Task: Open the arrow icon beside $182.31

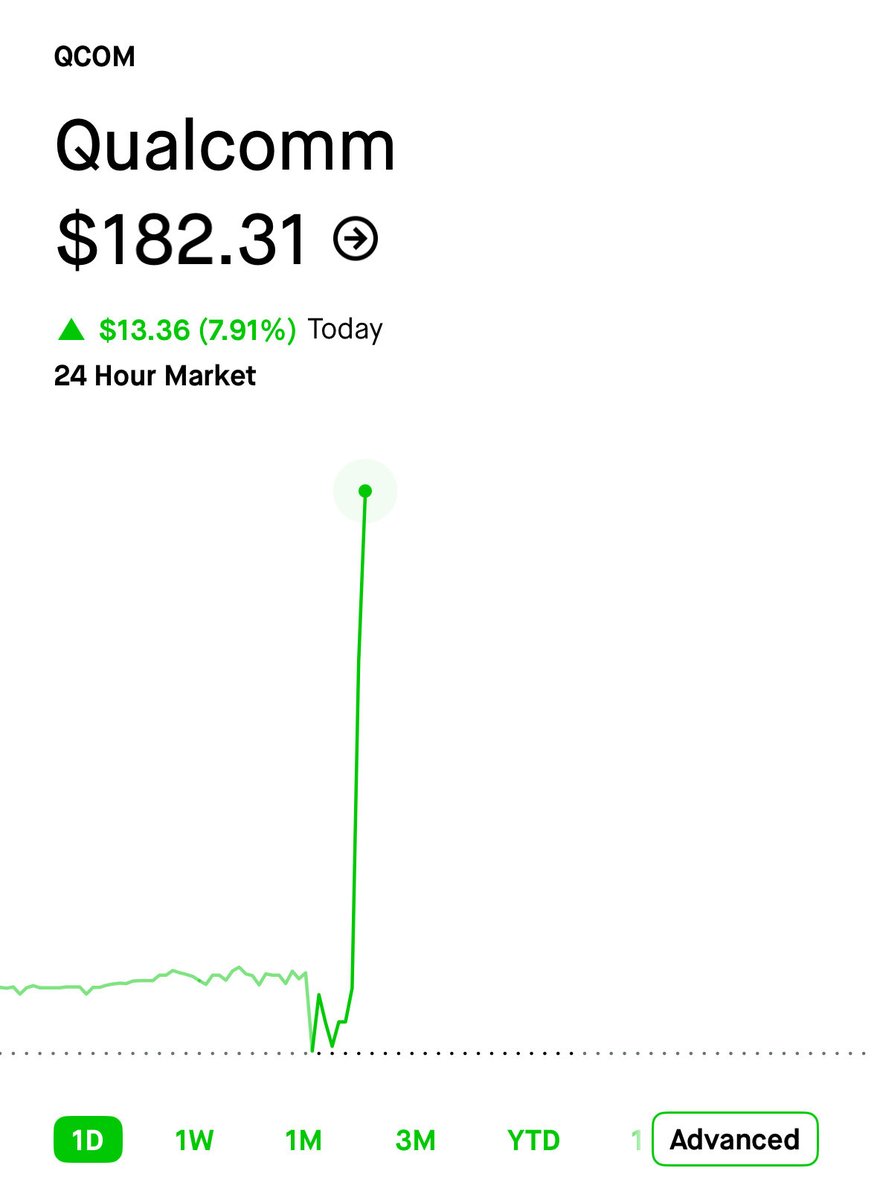Action: (356, 241)
